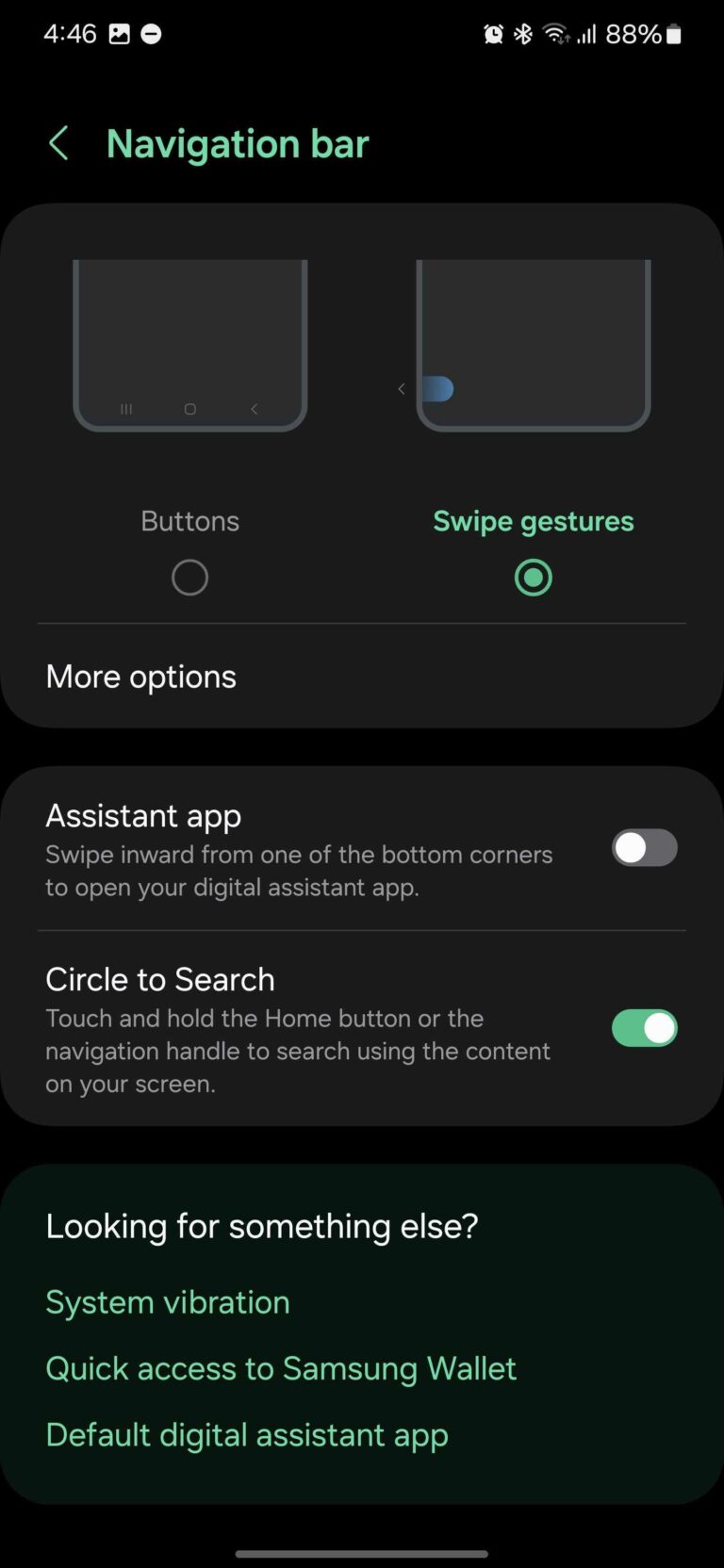This screenshot has width=724, height=1568.
Task: Turn off Circle to Search
Action: [644, 1028]
